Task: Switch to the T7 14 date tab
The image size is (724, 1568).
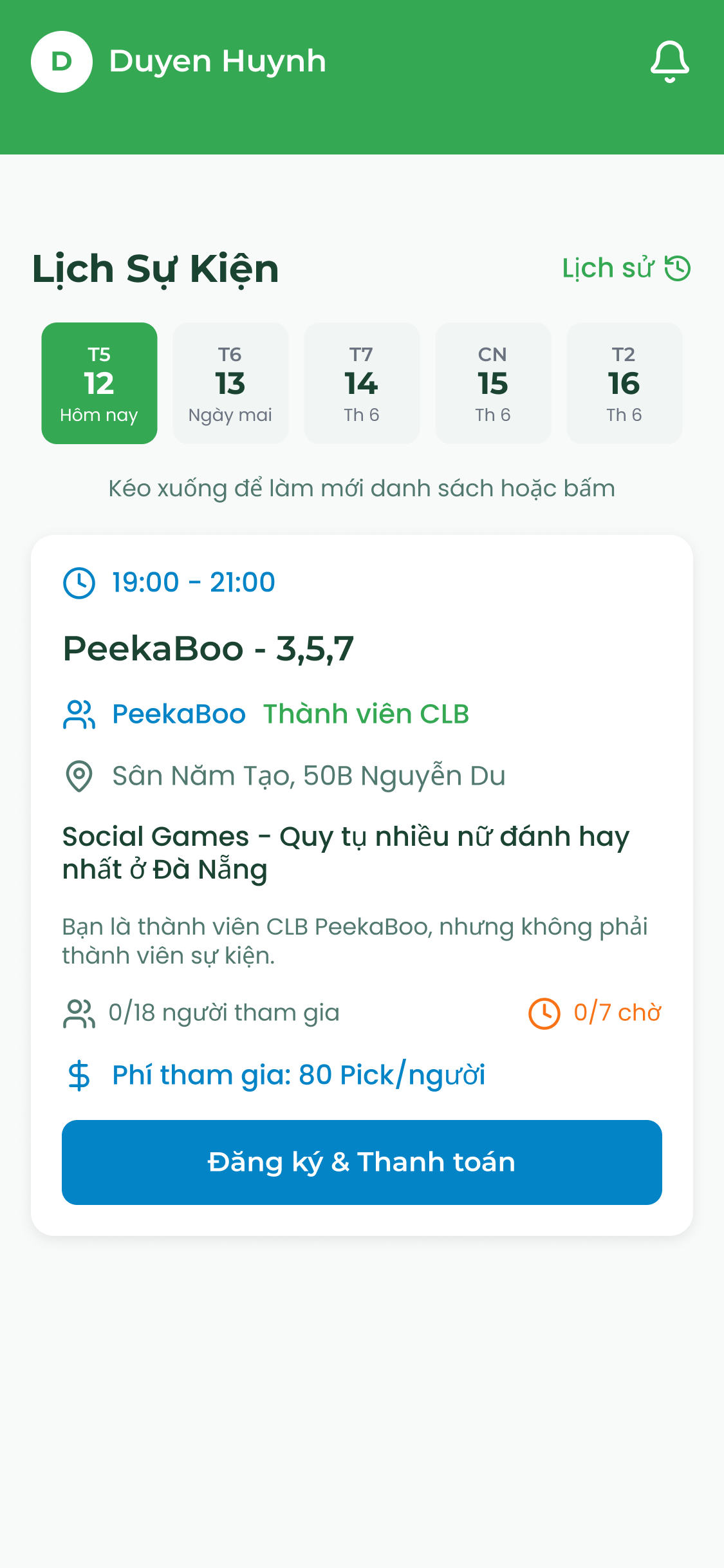Action: [361, 383]
